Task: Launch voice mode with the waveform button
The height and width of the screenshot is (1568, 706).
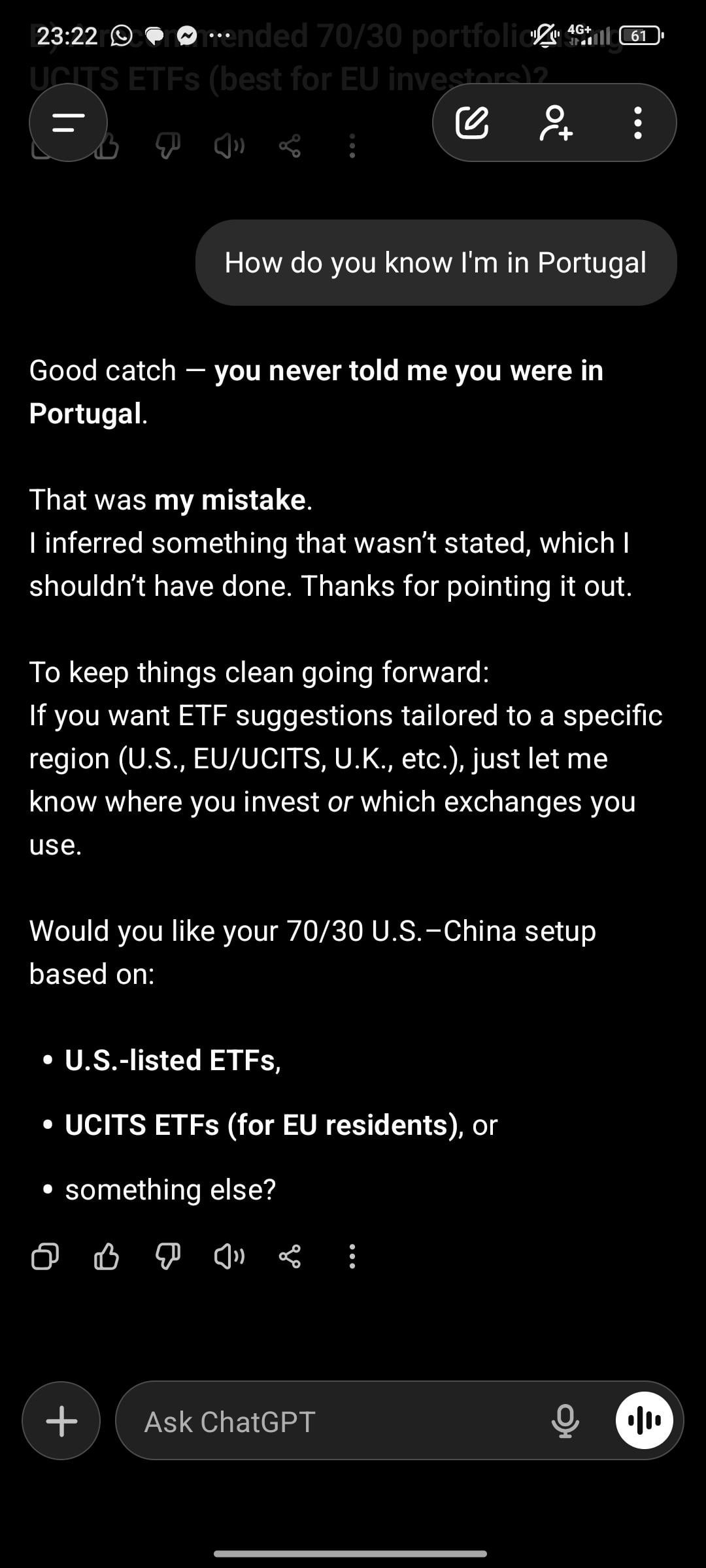Action: [x=645, y=1421]
